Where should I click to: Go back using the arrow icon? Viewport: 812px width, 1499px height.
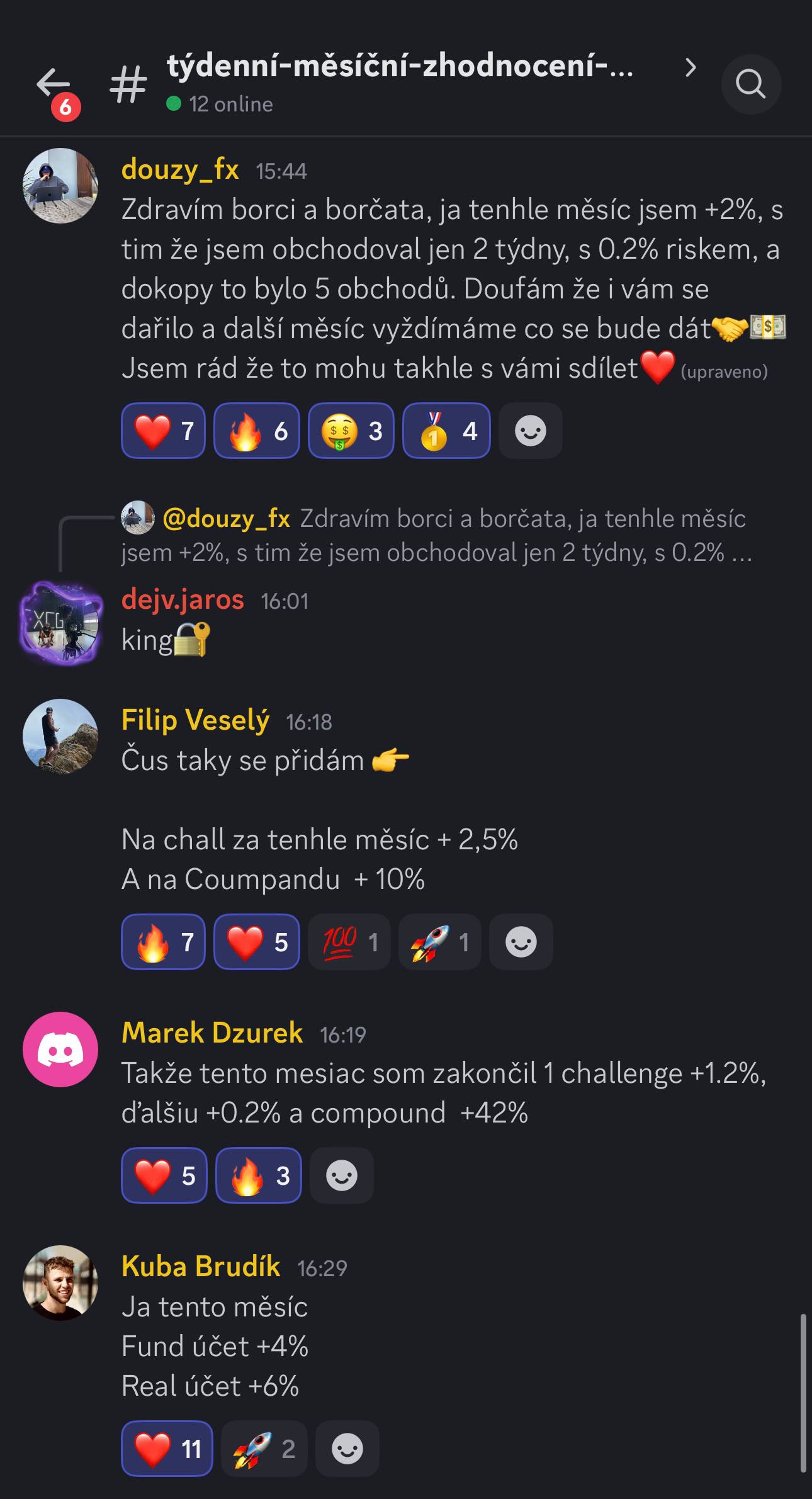click(x=53, y=84)
